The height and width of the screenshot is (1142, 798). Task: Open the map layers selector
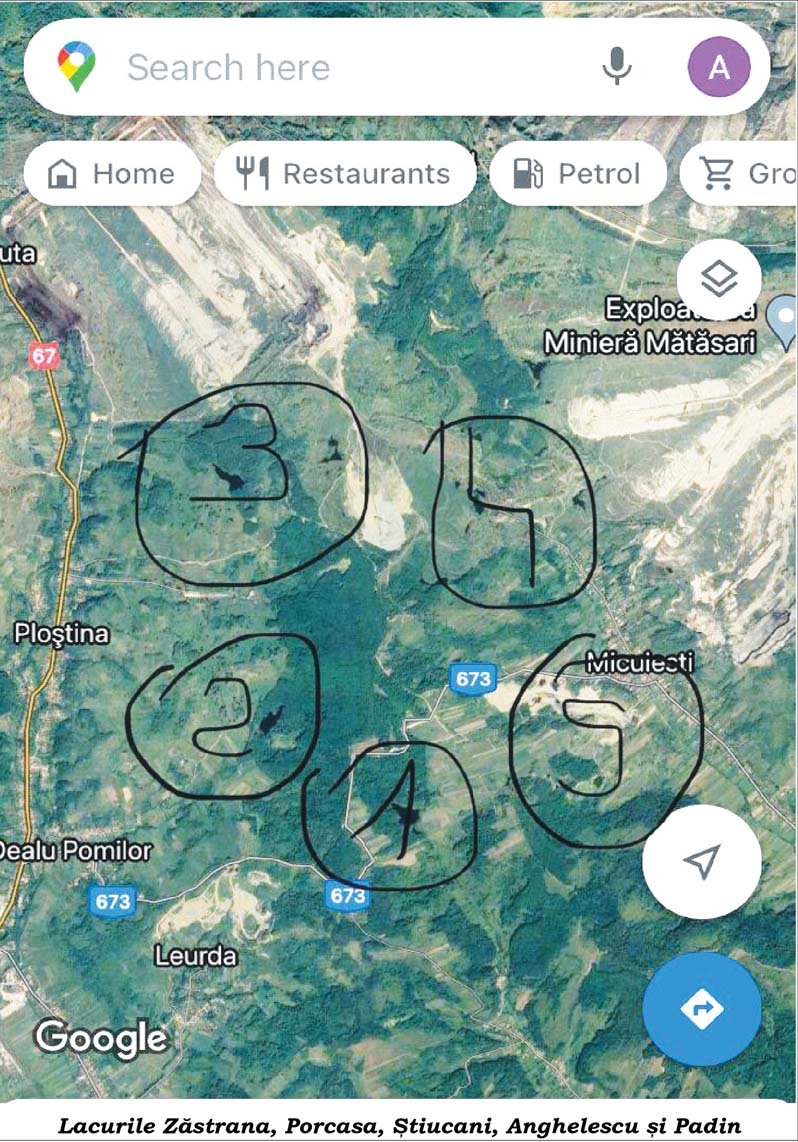(x=719, y=281)
